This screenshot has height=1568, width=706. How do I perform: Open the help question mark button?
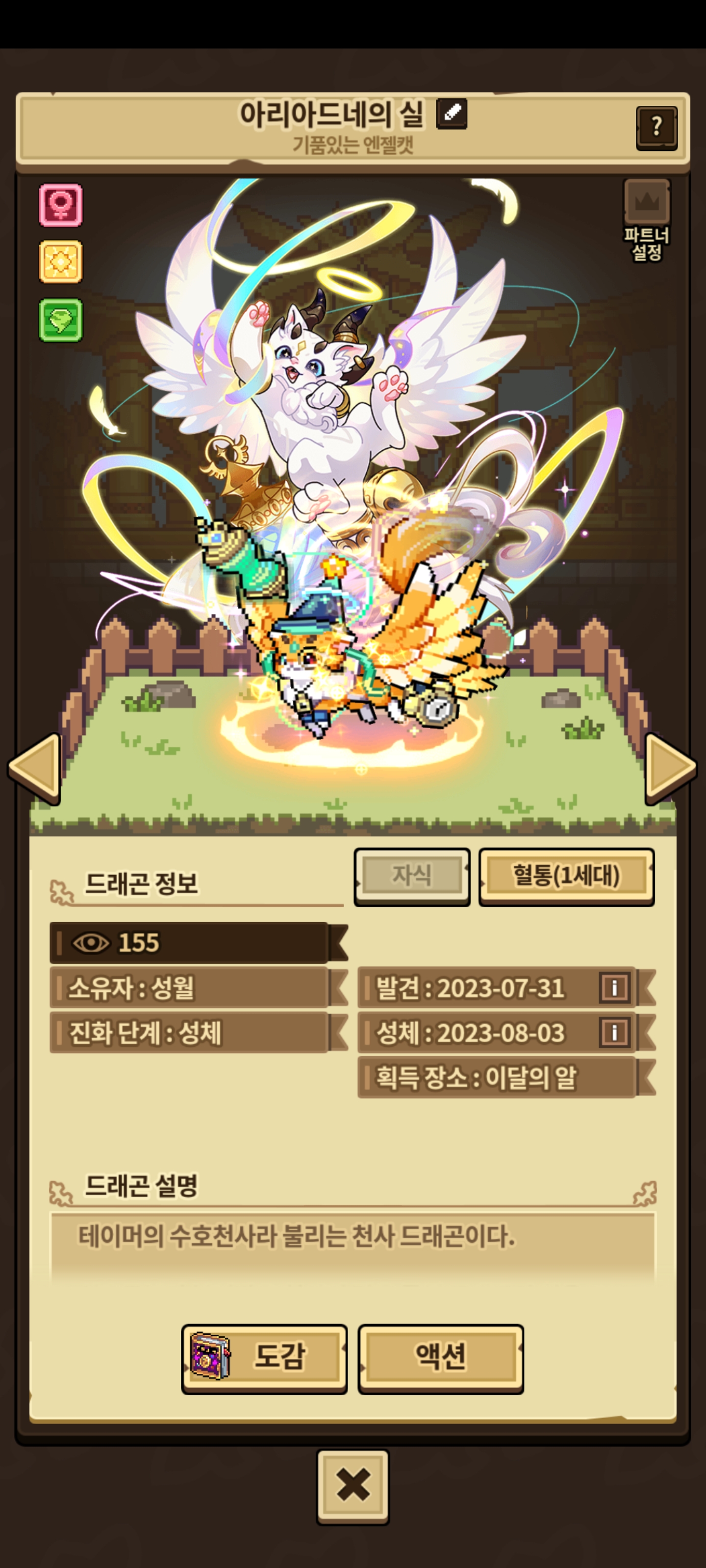pyautogui.click(x=656, y=127)
